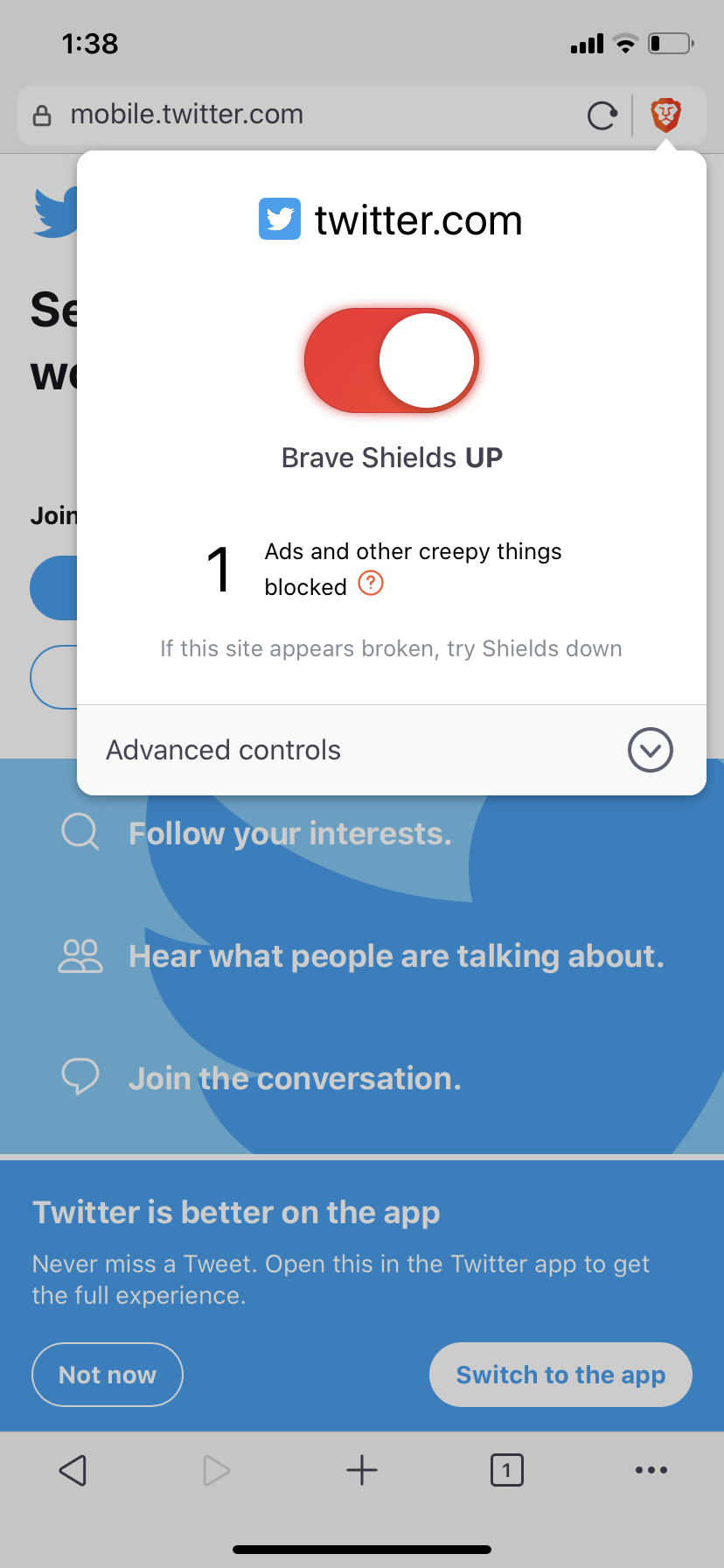This screenshot has height=1568, width=724.
Task: Toggle the Brave Shields switch off
Action: pos(392,360)
